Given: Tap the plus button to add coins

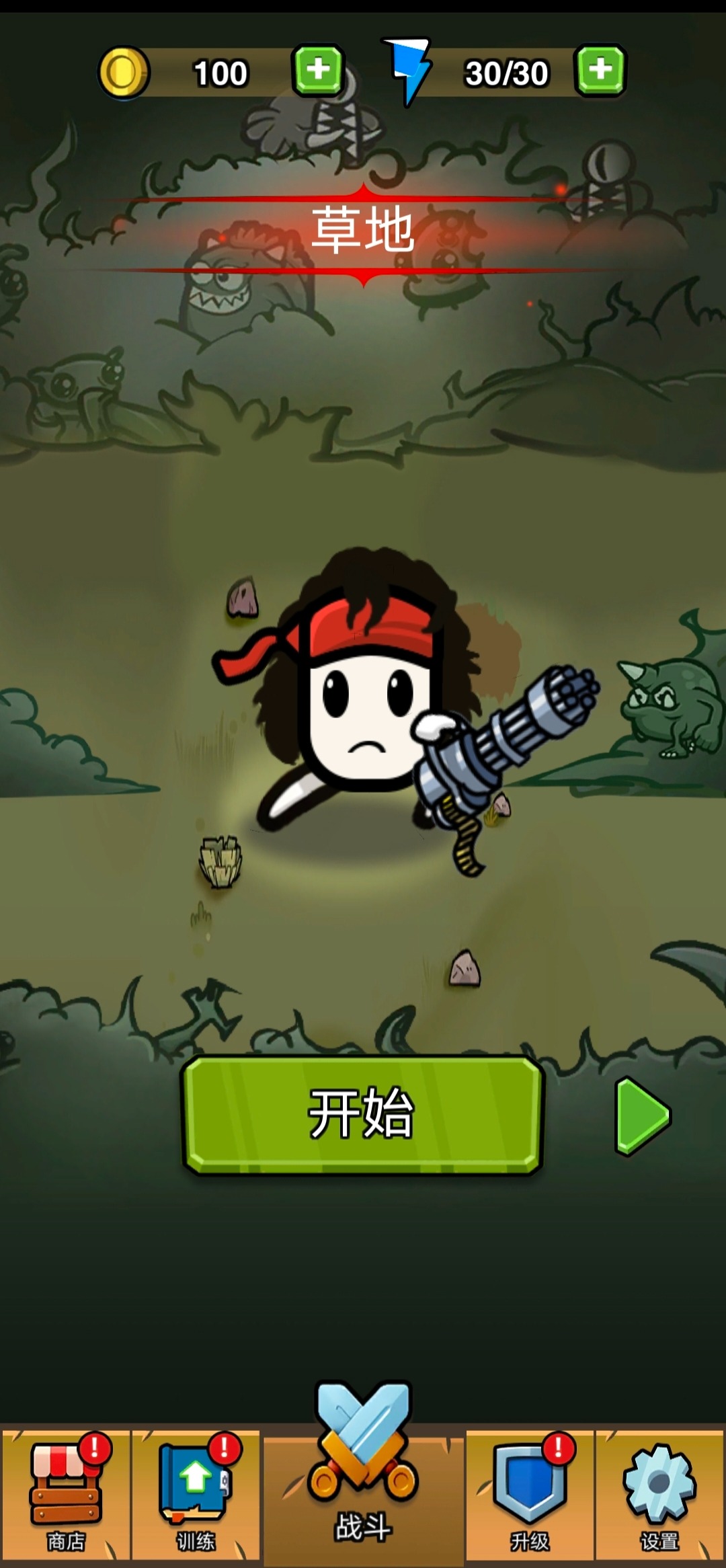Looking at the screenshot, I should [318, 70].
